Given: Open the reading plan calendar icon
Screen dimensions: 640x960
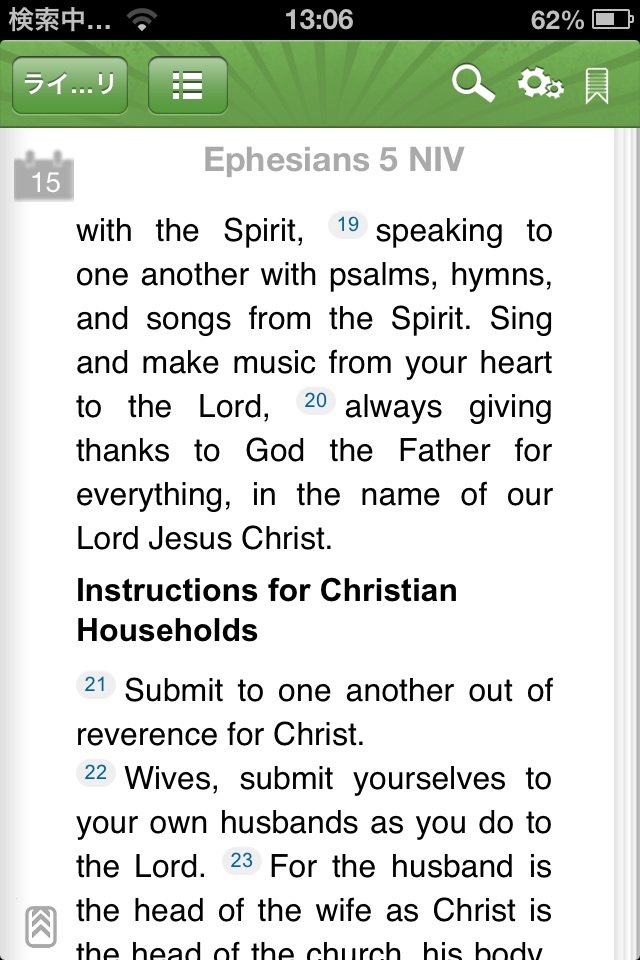Looking at the screenshot, I should coord(44,176).
